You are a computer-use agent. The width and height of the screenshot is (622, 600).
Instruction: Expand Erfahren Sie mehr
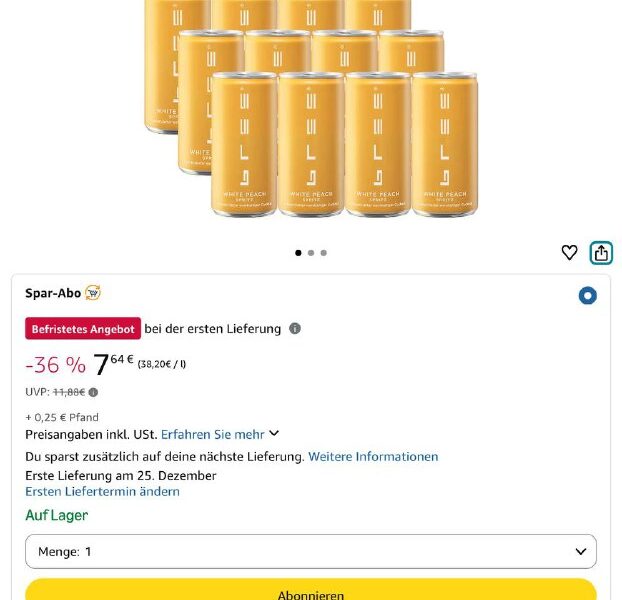pos(220,434)
